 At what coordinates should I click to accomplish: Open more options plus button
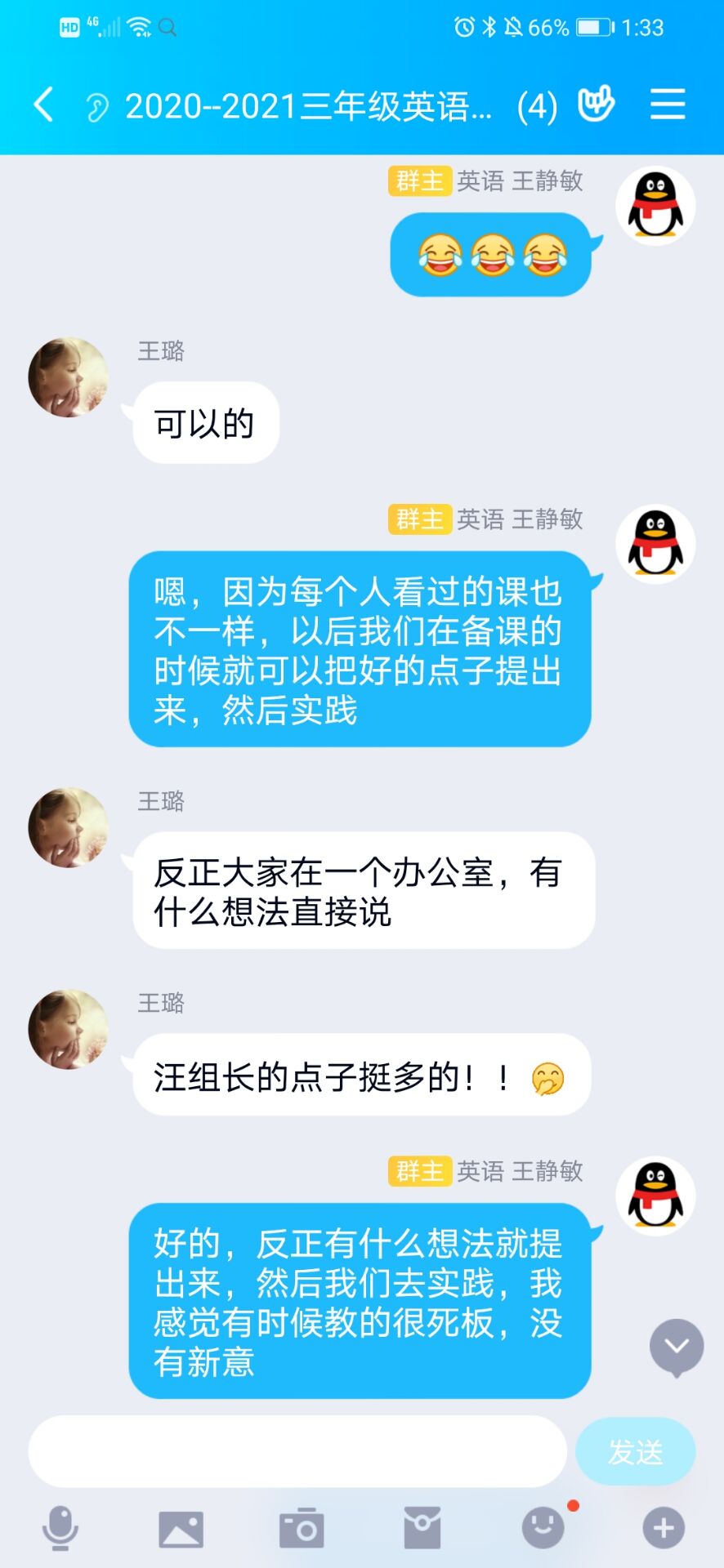tap(664, 1528)
